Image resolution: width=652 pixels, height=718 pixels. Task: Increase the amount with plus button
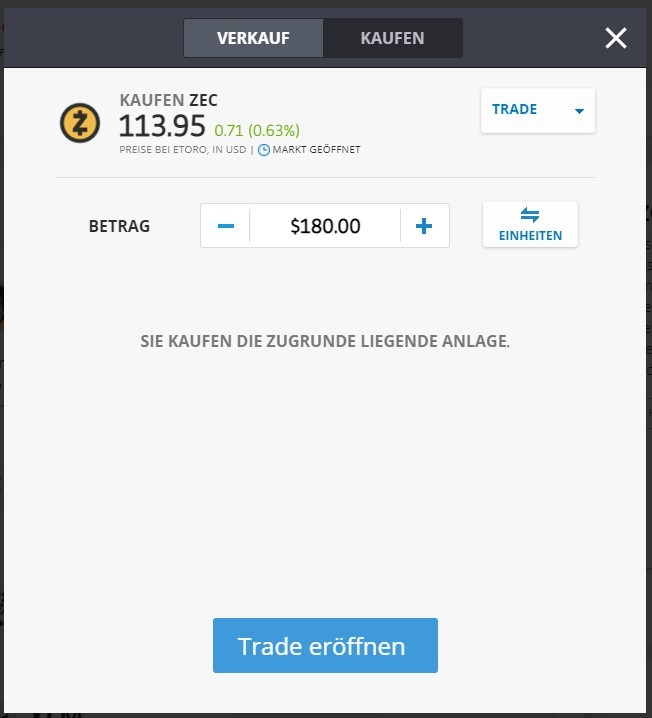tap(424, 226)
